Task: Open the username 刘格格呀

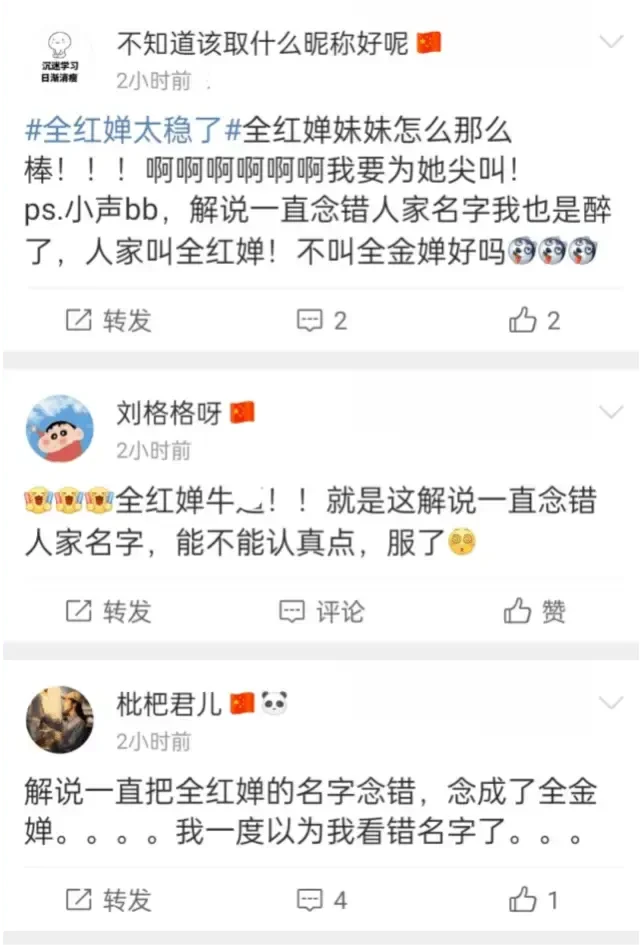Action: [x=168, y=413]
